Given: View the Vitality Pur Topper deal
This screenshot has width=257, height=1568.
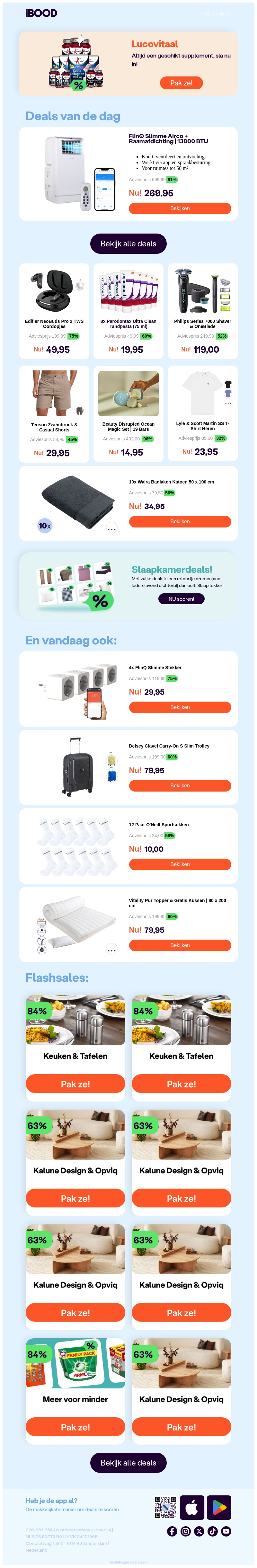Looking at the screenshot, I should 180,945.
